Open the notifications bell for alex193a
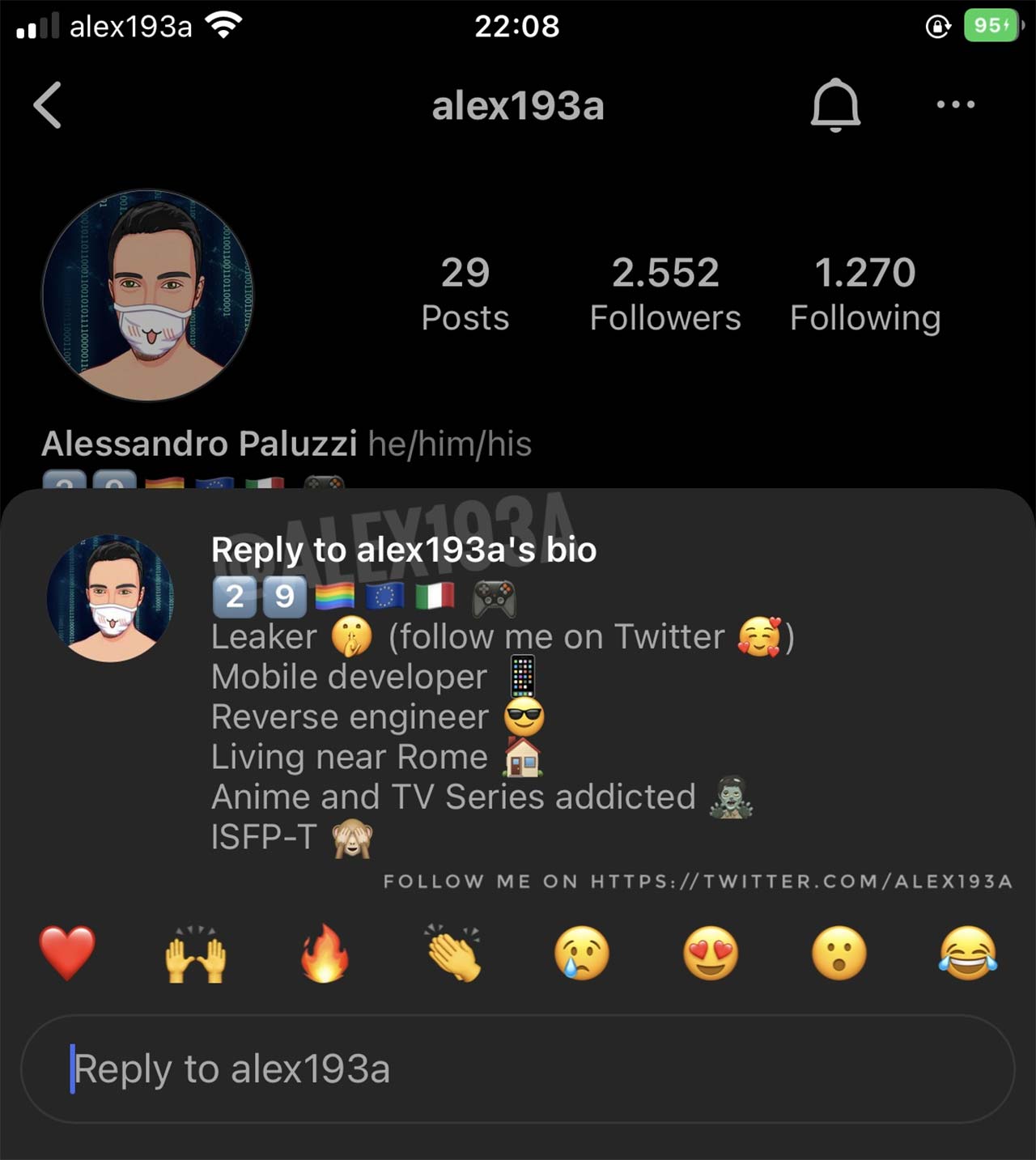Viewport: 1036px width, 1160px height. [835, 105]
